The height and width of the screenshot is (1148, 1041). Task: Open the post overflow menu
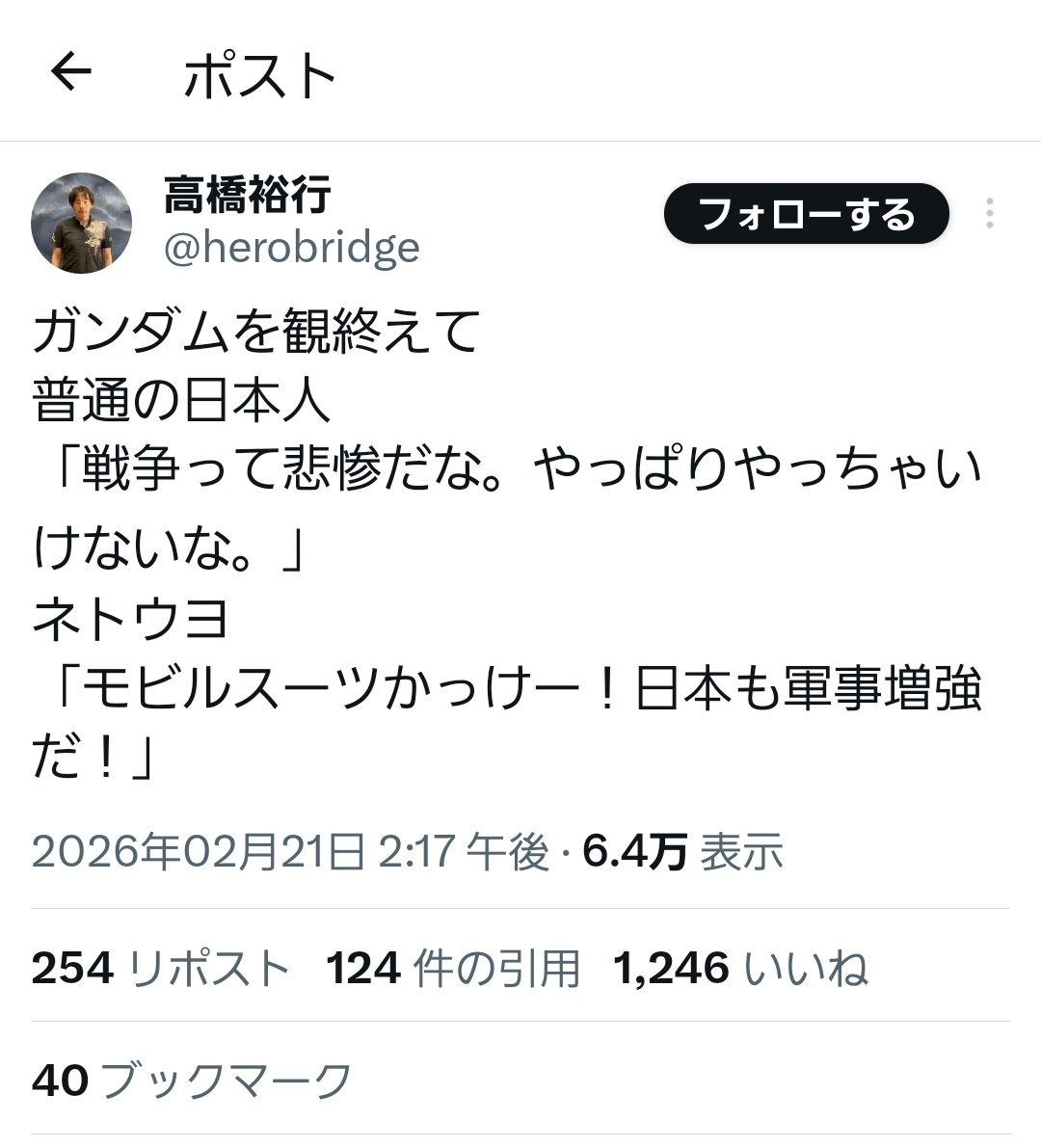point(989,213)
